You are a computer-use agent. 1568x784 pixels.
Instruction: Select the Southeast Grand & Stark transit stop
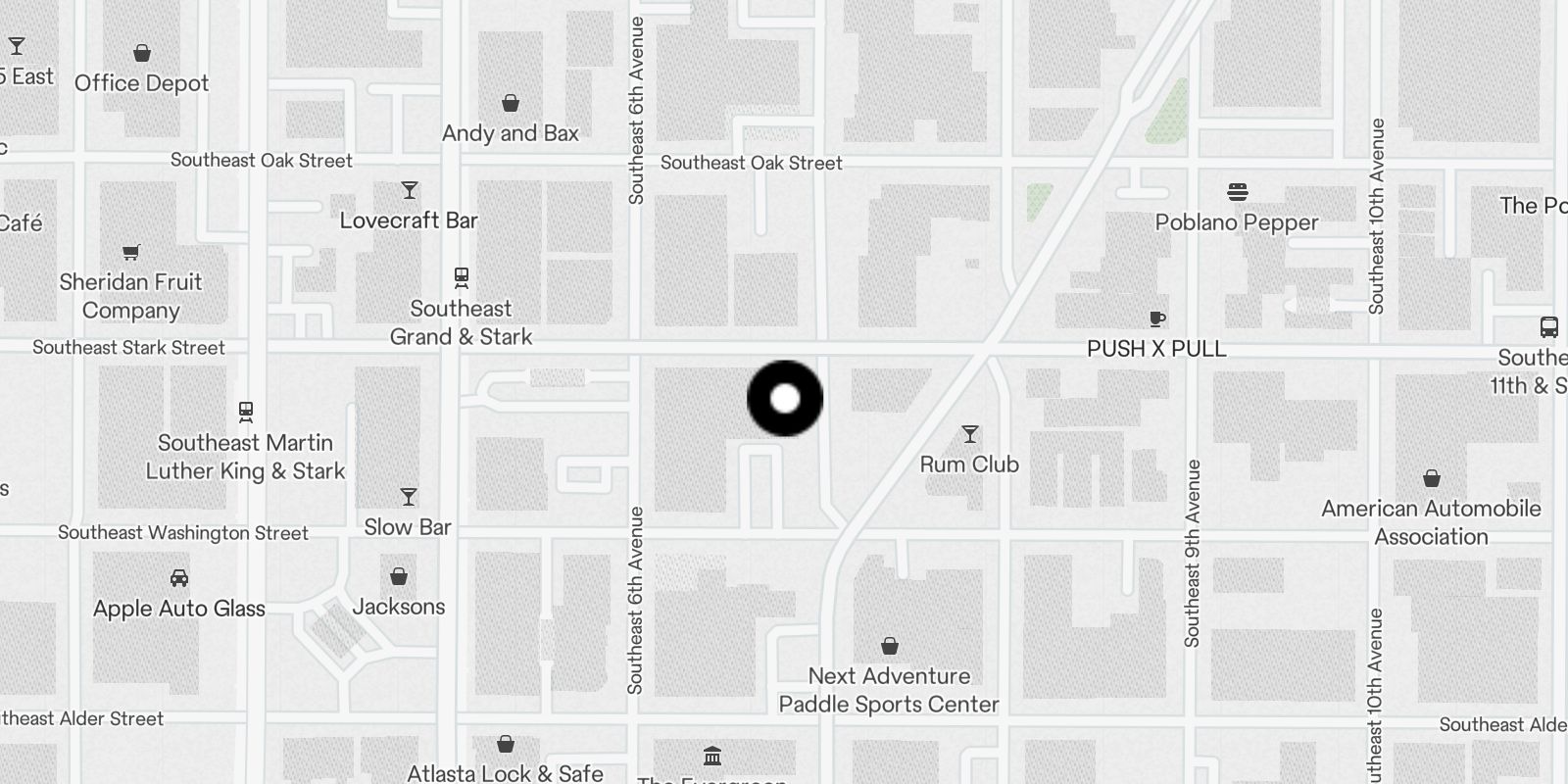(462, 278)
